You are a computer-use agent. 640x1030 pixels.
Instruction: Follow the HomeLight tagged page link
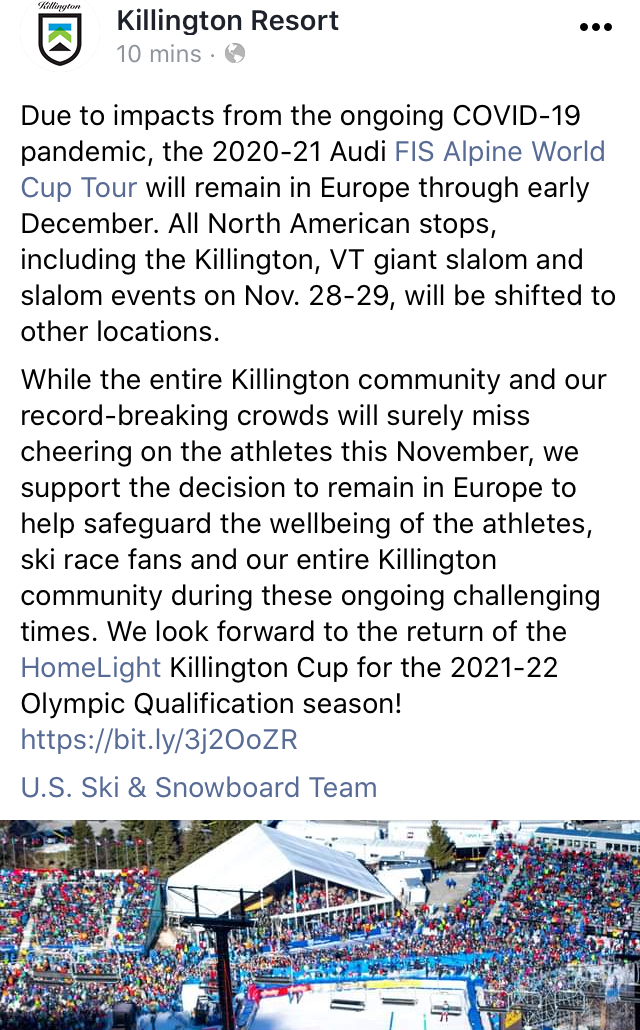[91, 667]
